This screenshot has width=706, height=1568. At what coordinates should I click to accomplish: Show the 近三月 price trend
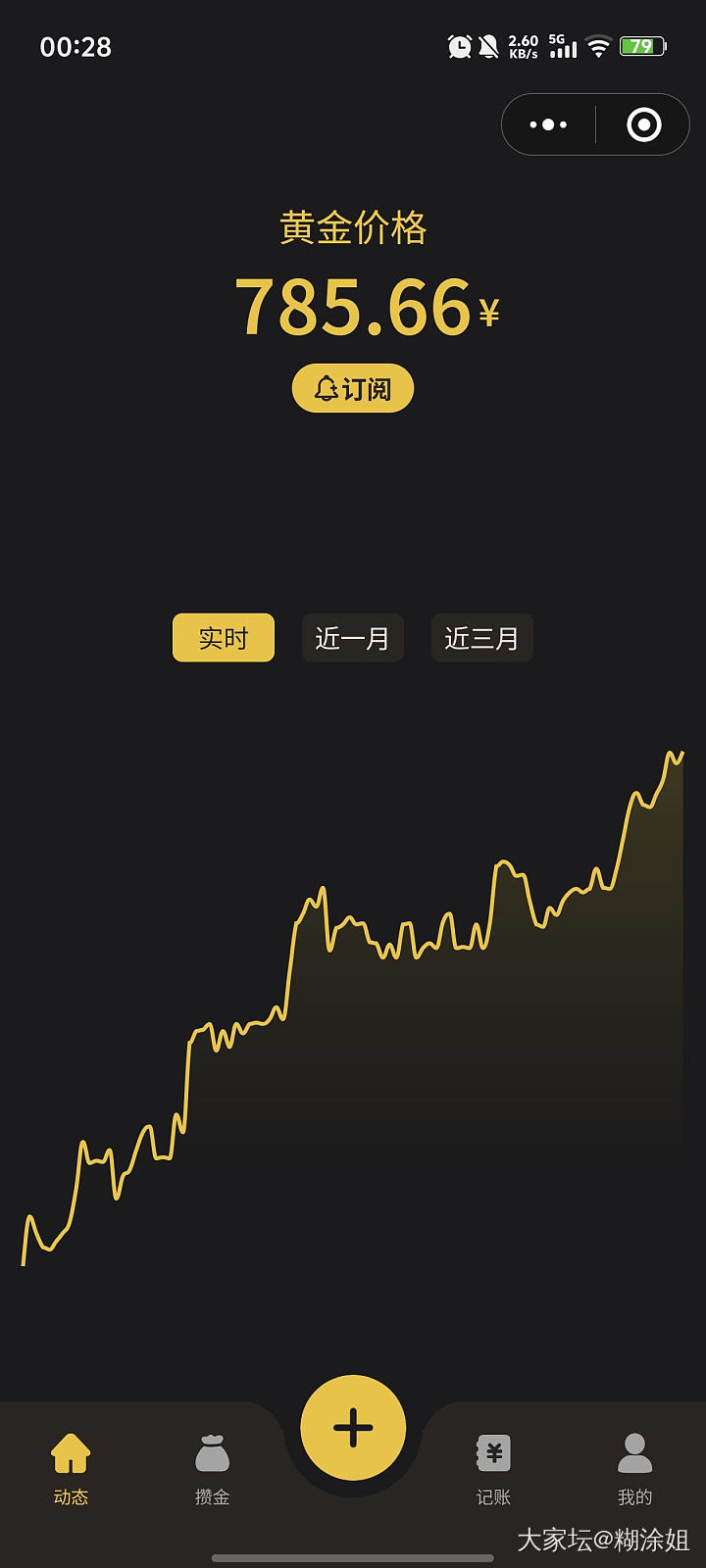481,638
